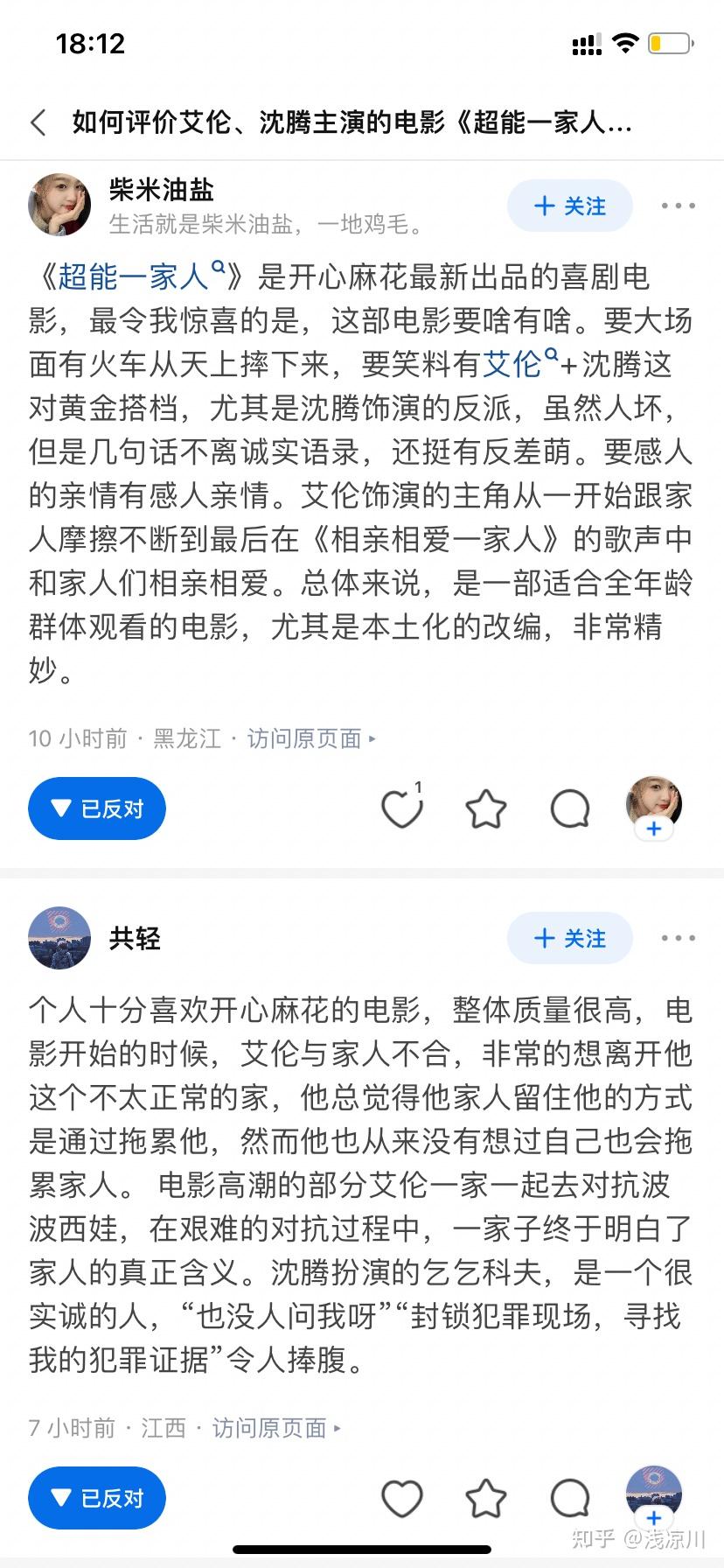Viewport: 724px width, 1568px height.
Task: Follow the user 柴米油盐
Action: (x=569, y=206)
